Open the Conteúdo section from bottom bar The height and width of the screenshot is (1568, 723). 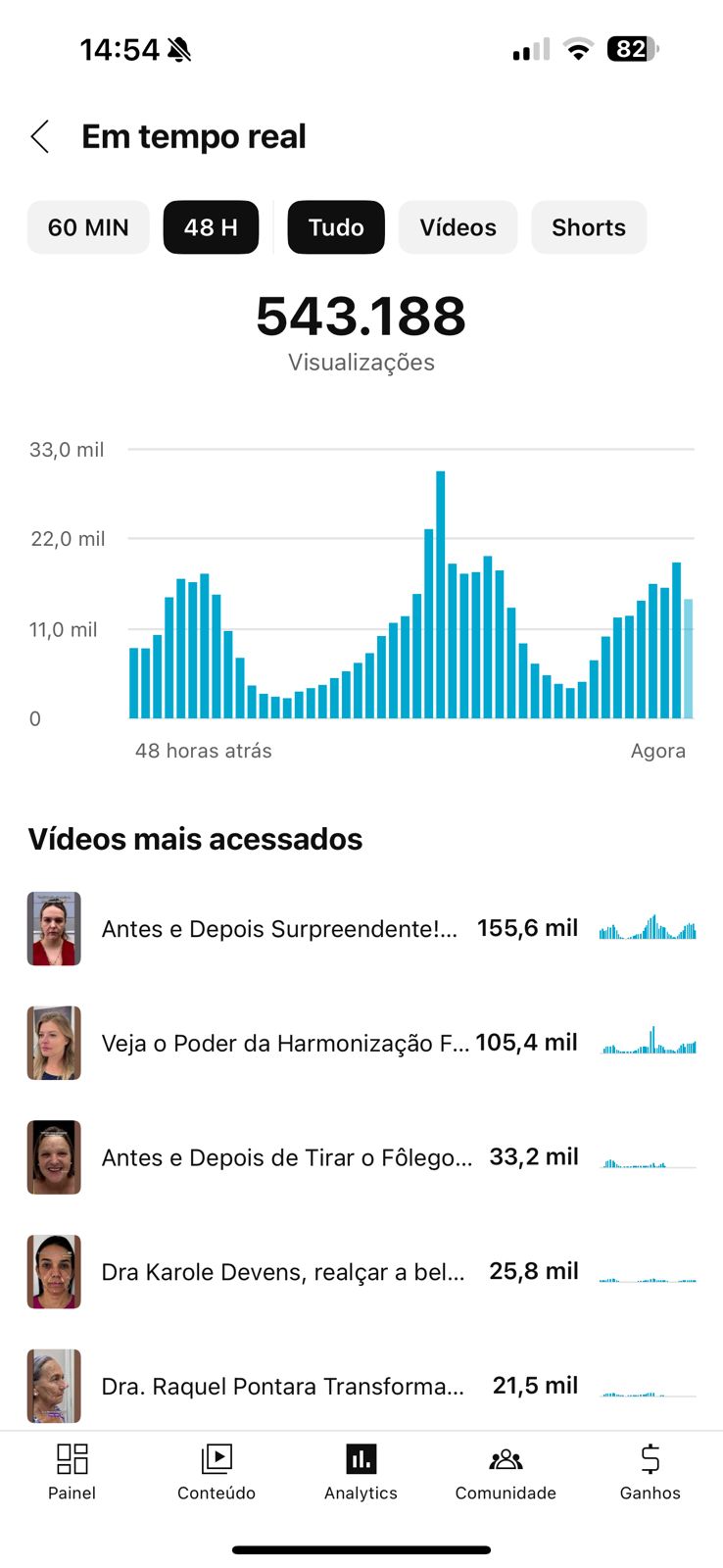point(216,1470)
